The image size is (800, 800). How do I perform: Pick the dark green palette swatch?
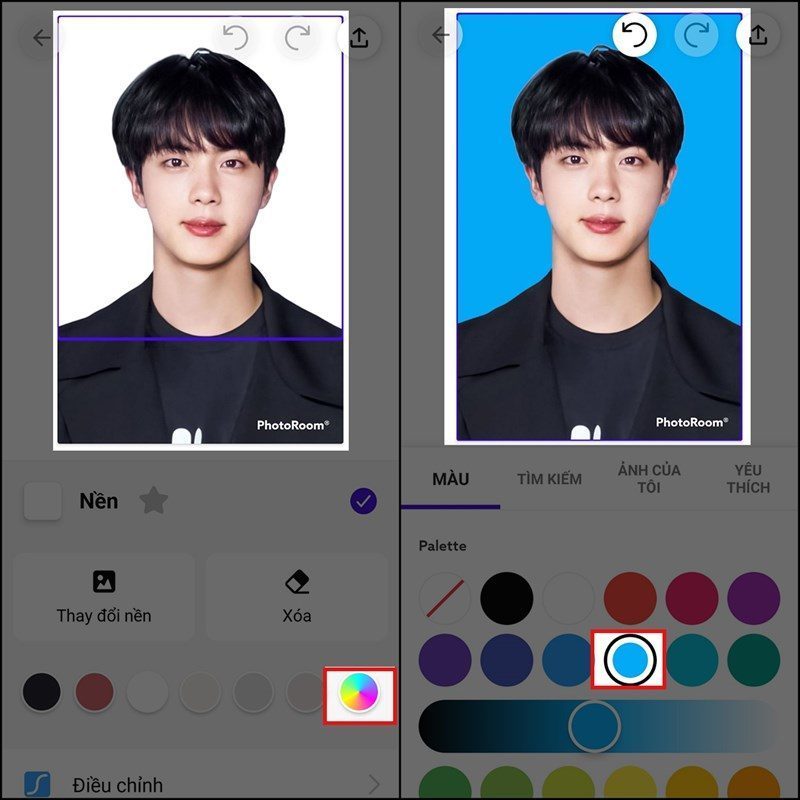753,659
